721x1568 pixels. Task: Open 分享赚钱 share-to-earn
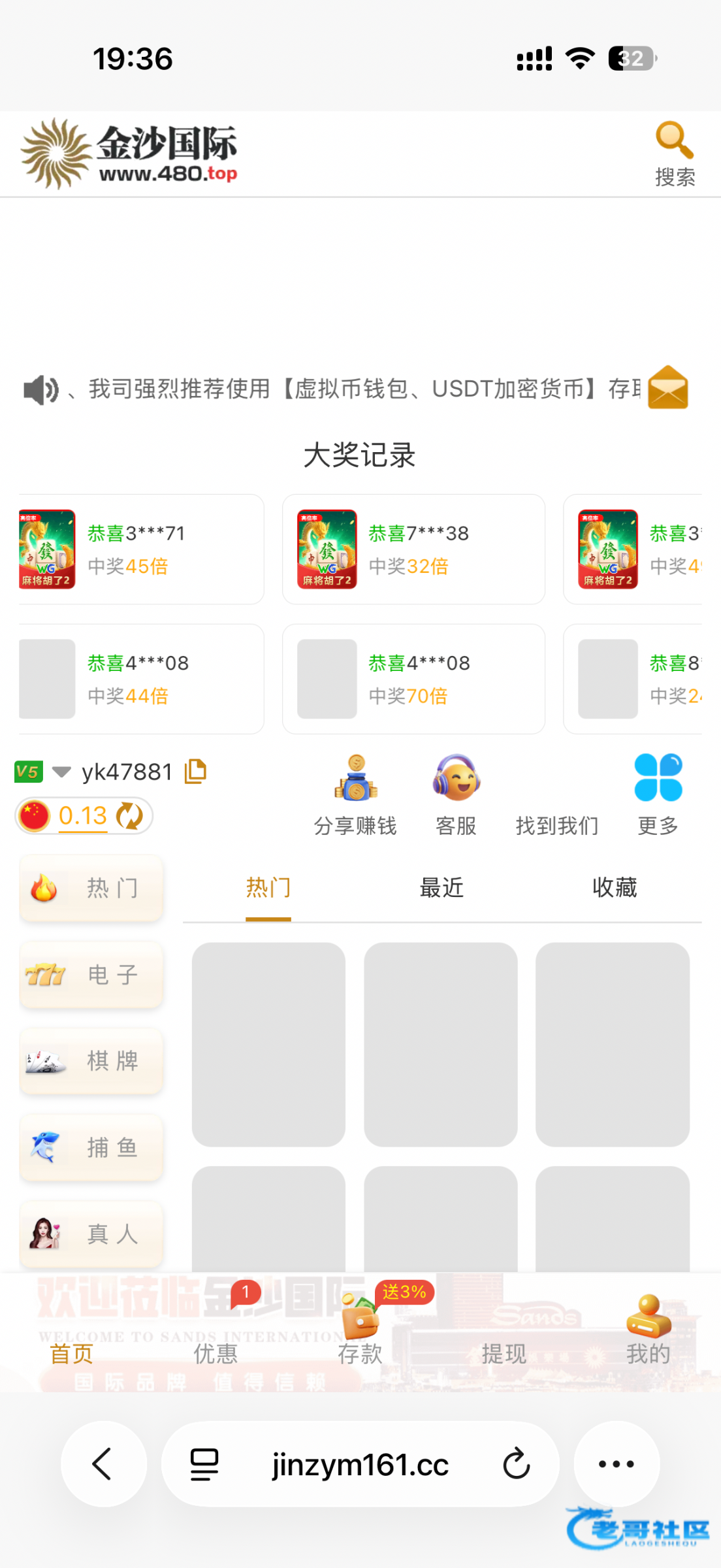[x=355, y=795]
